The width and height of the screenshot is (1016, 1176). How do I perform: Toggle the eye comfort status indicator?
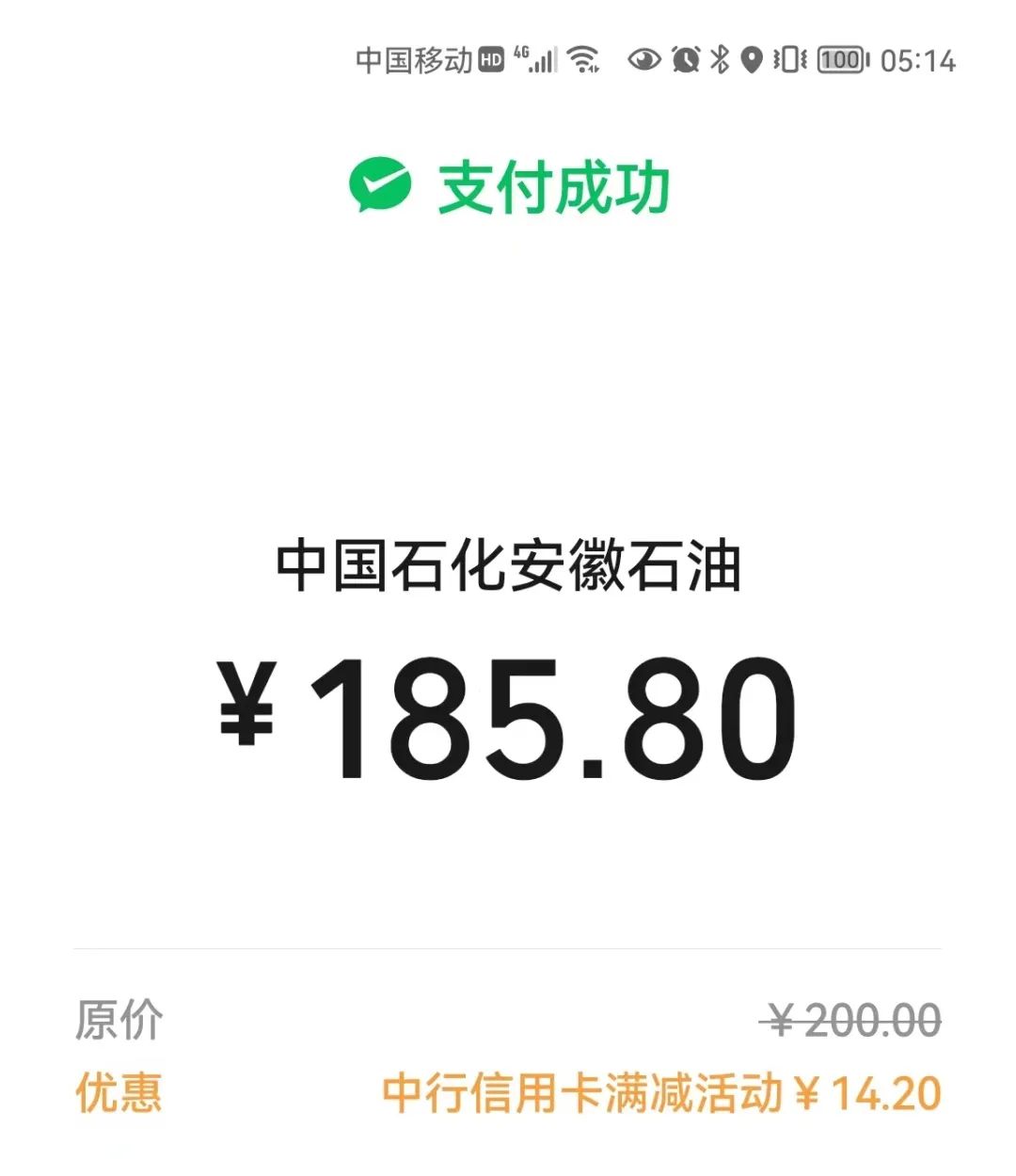point(643,60)
